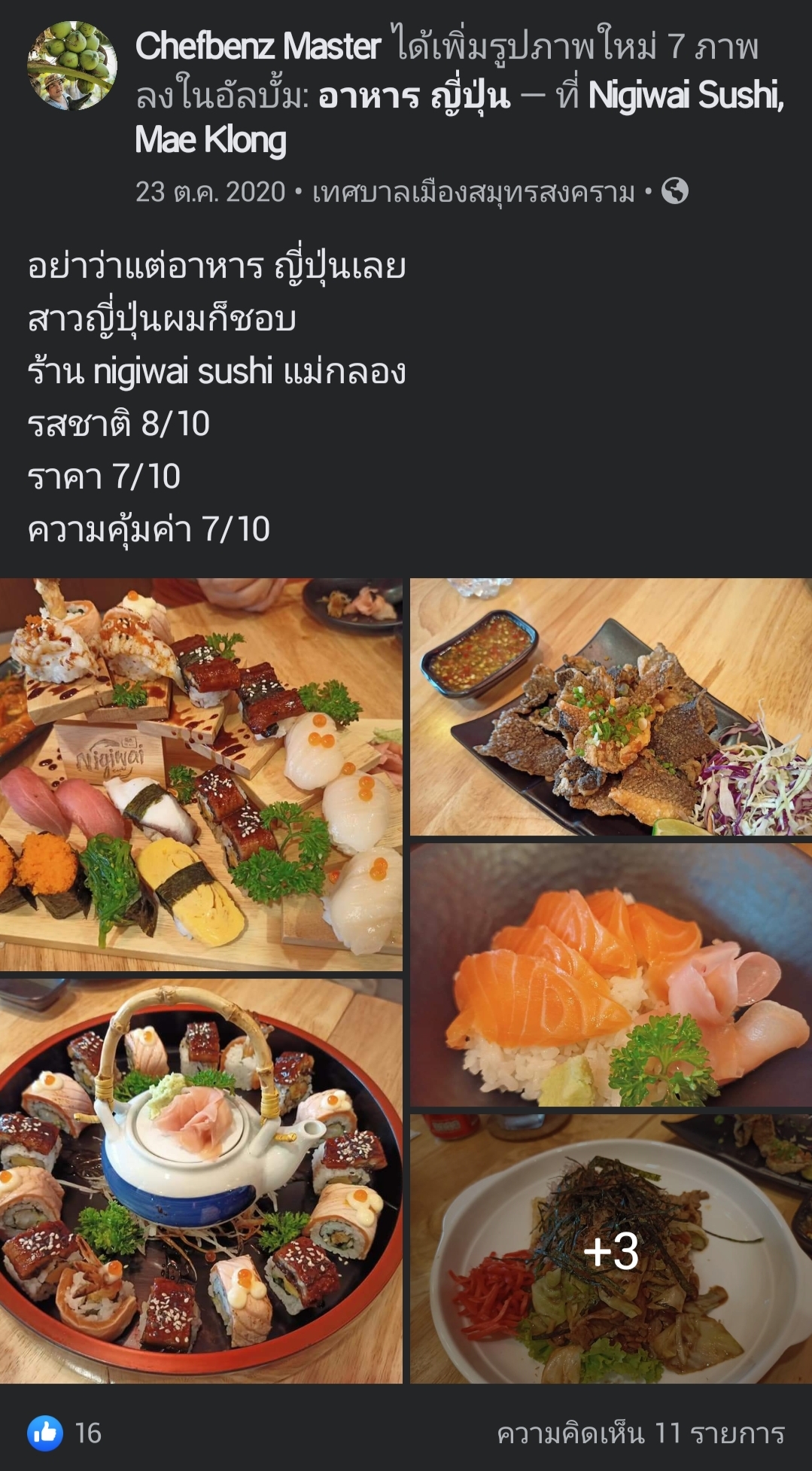812x1471 pixels.
Task: Open the teapot sushi roll platter photo
Action: 201,1181
